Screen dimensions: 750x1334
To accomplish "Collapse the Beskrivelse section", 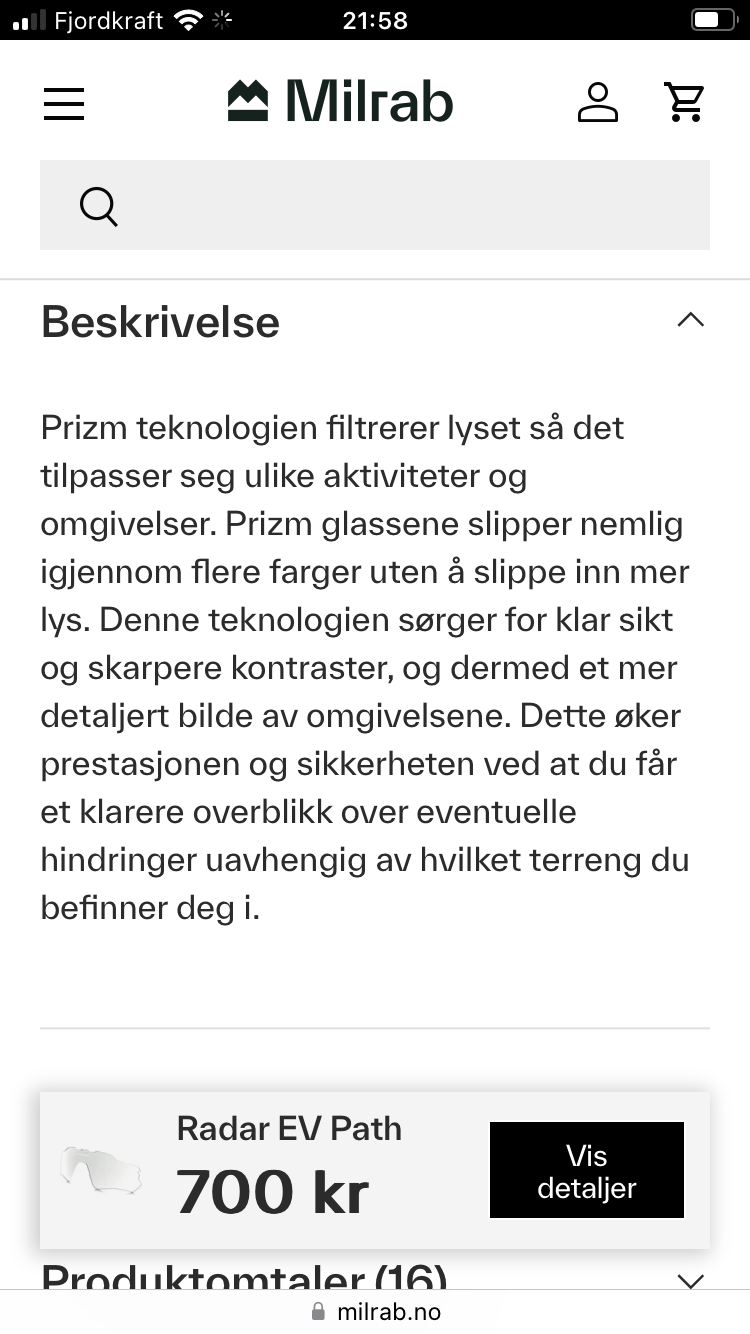I will [x=691, y=320].
